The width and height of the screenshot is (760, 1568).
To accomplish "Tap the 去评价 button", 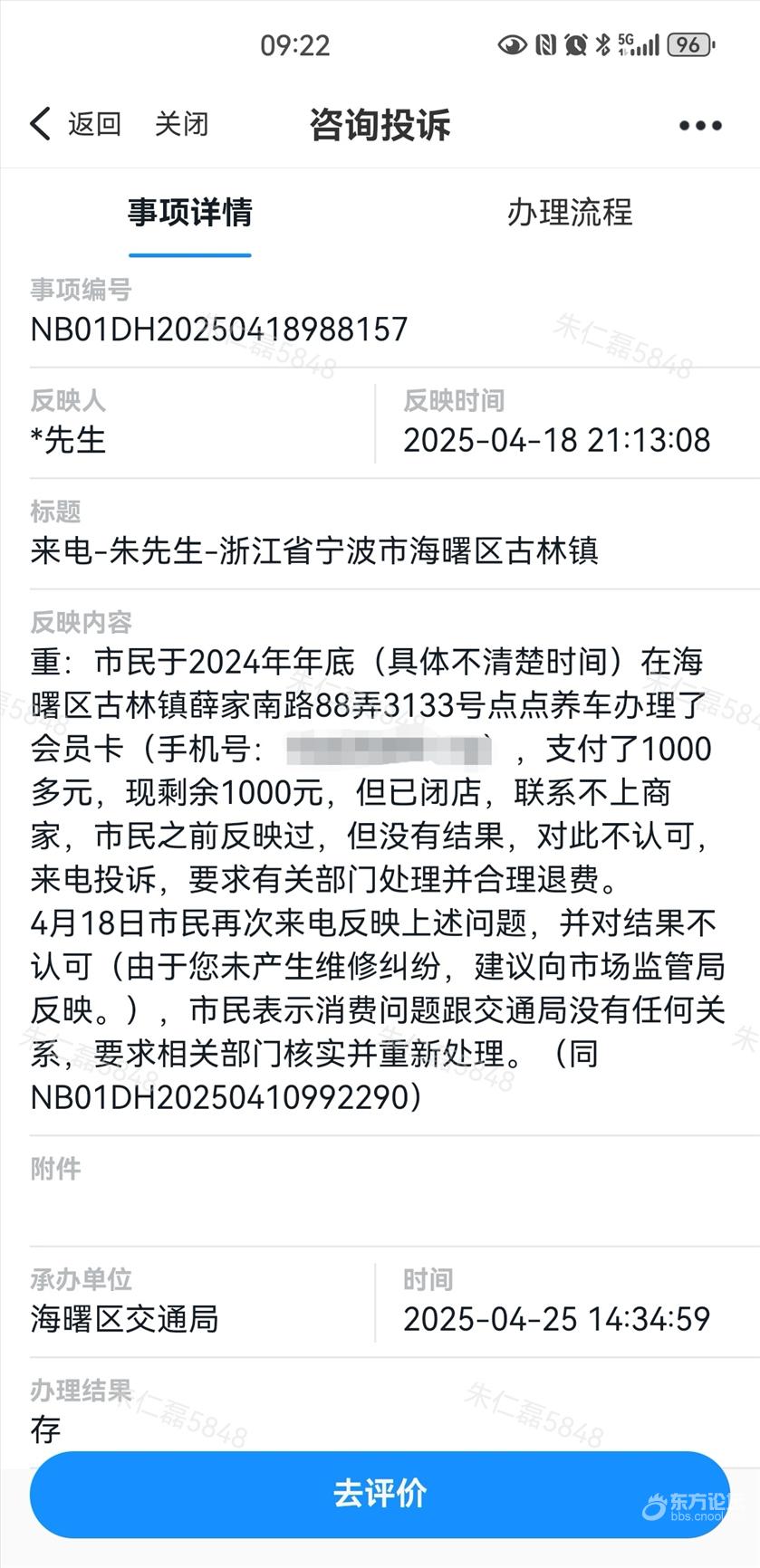I will point(380,1494).
